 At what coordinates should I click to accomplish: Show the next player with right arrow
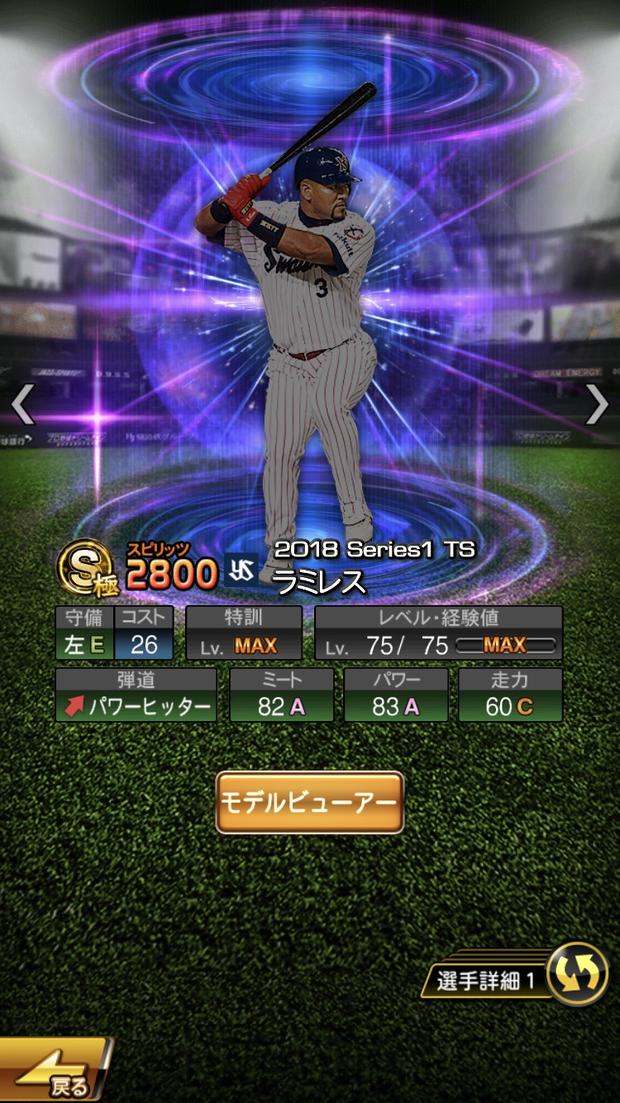tap(597, 404)
